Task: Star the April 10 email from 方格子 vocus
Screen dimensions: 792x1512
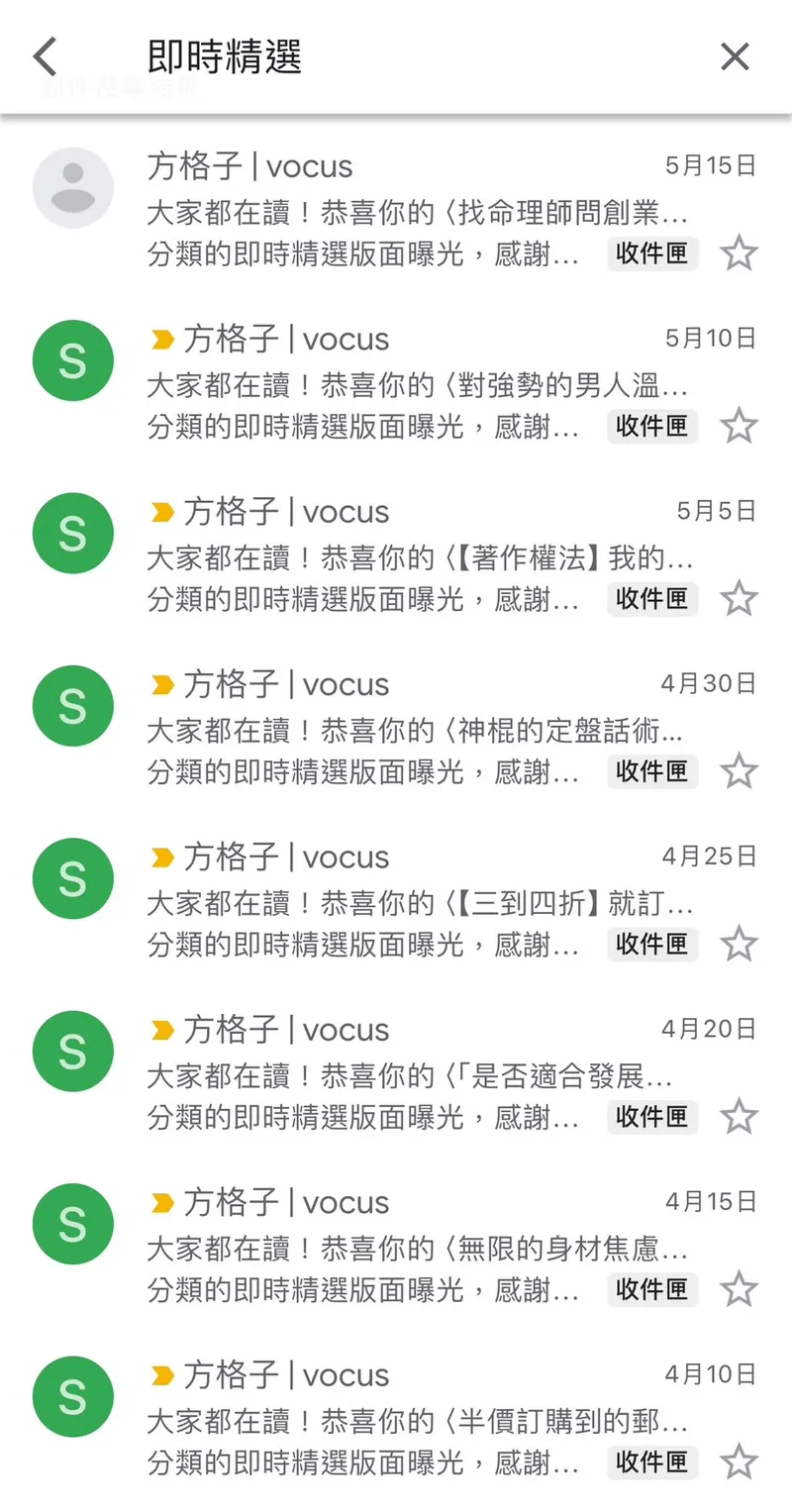Action: click(740, 1462)
